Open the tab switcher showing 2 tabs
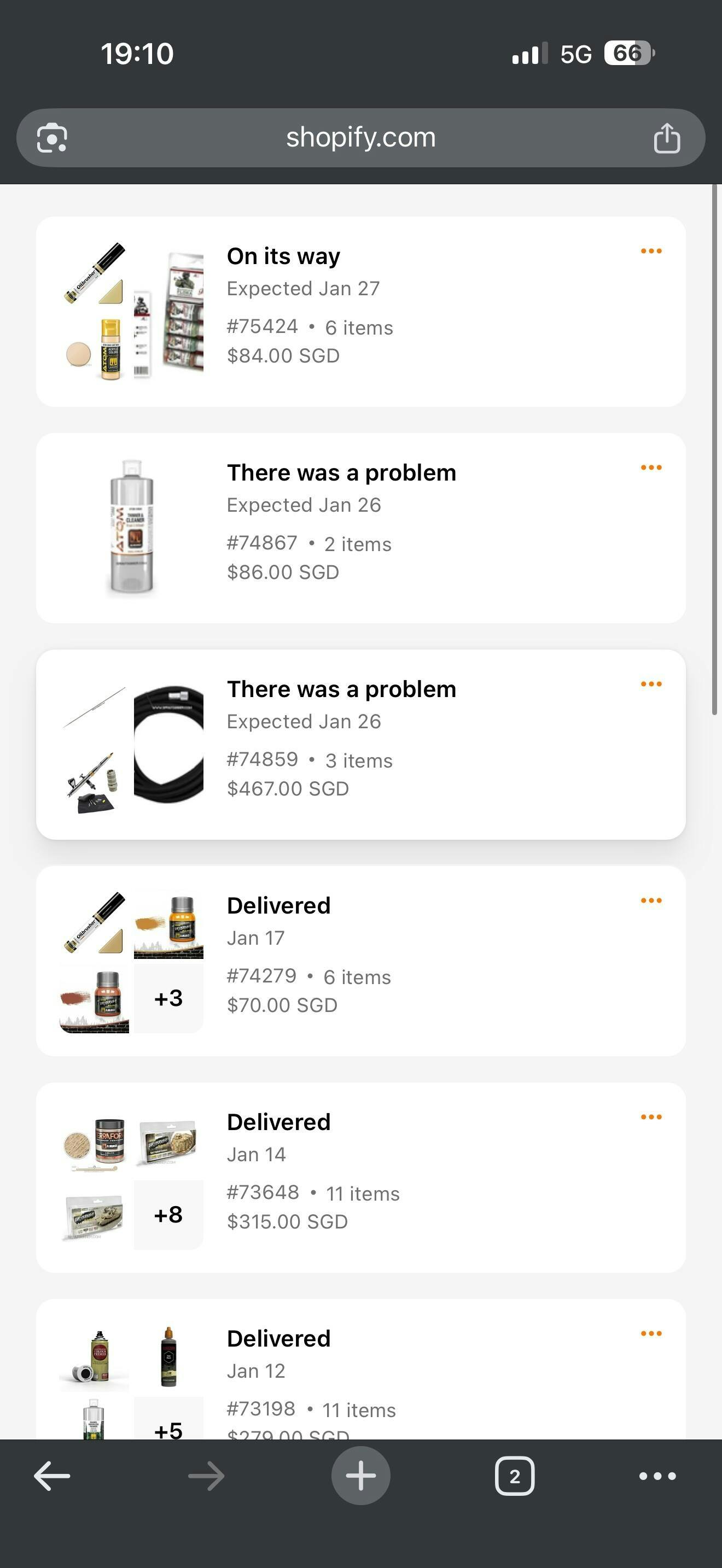The image size is (722, 1568). (x=514, y=1476)
